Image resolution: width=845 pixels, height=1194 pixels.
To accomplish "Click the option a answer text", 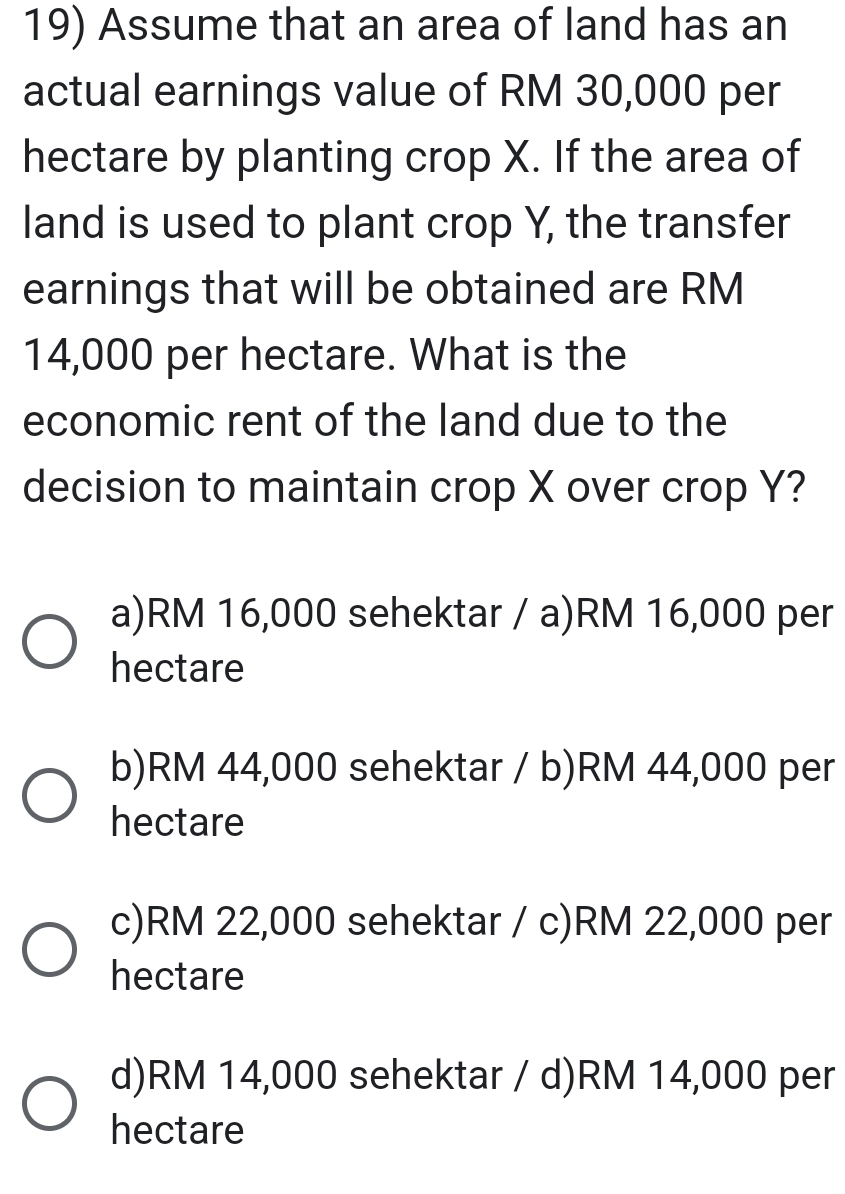I will click(x=470, y=640).
